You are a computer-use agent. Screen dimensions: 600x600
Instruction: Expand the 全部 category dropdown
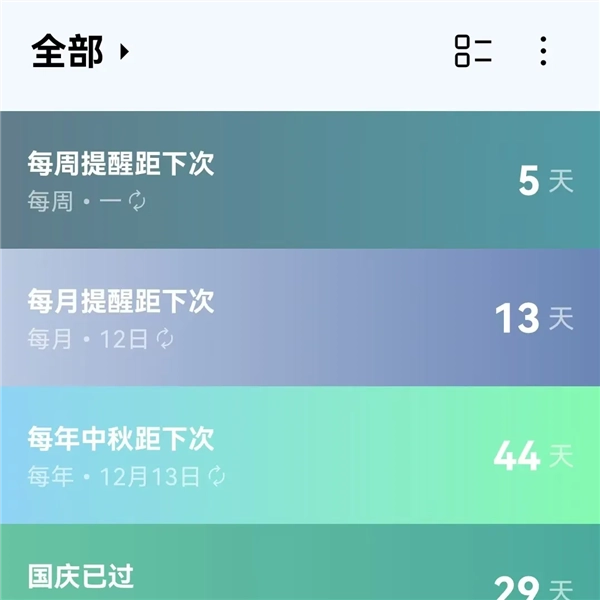click(x=82, y=51)
